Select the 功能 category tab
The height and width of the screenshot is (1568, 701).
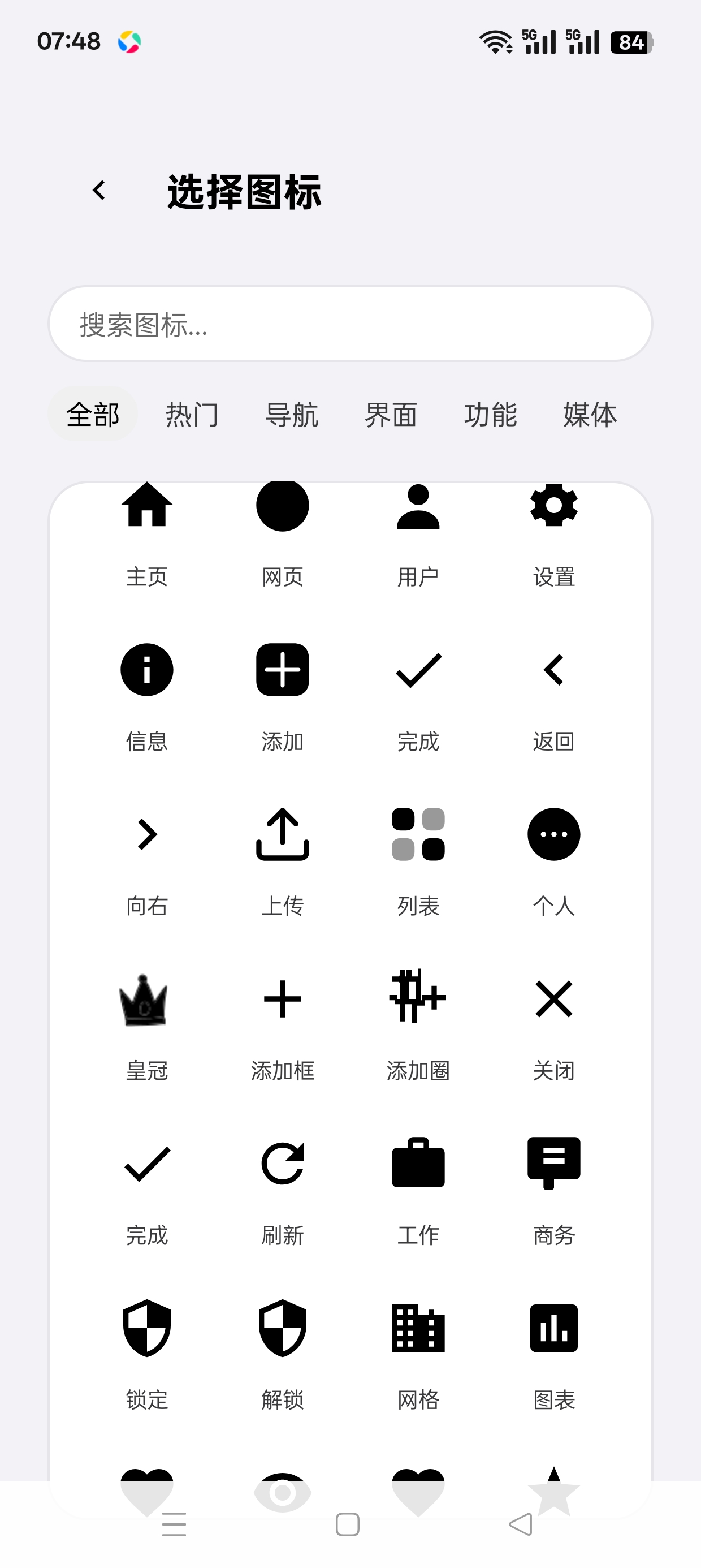[x=491, y=415]
